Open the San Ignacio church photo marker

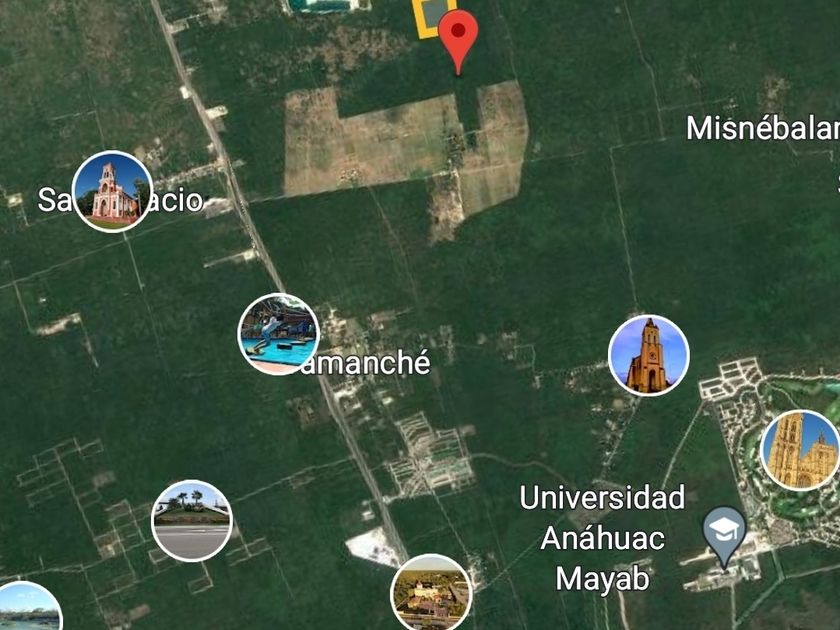point(112,191)
